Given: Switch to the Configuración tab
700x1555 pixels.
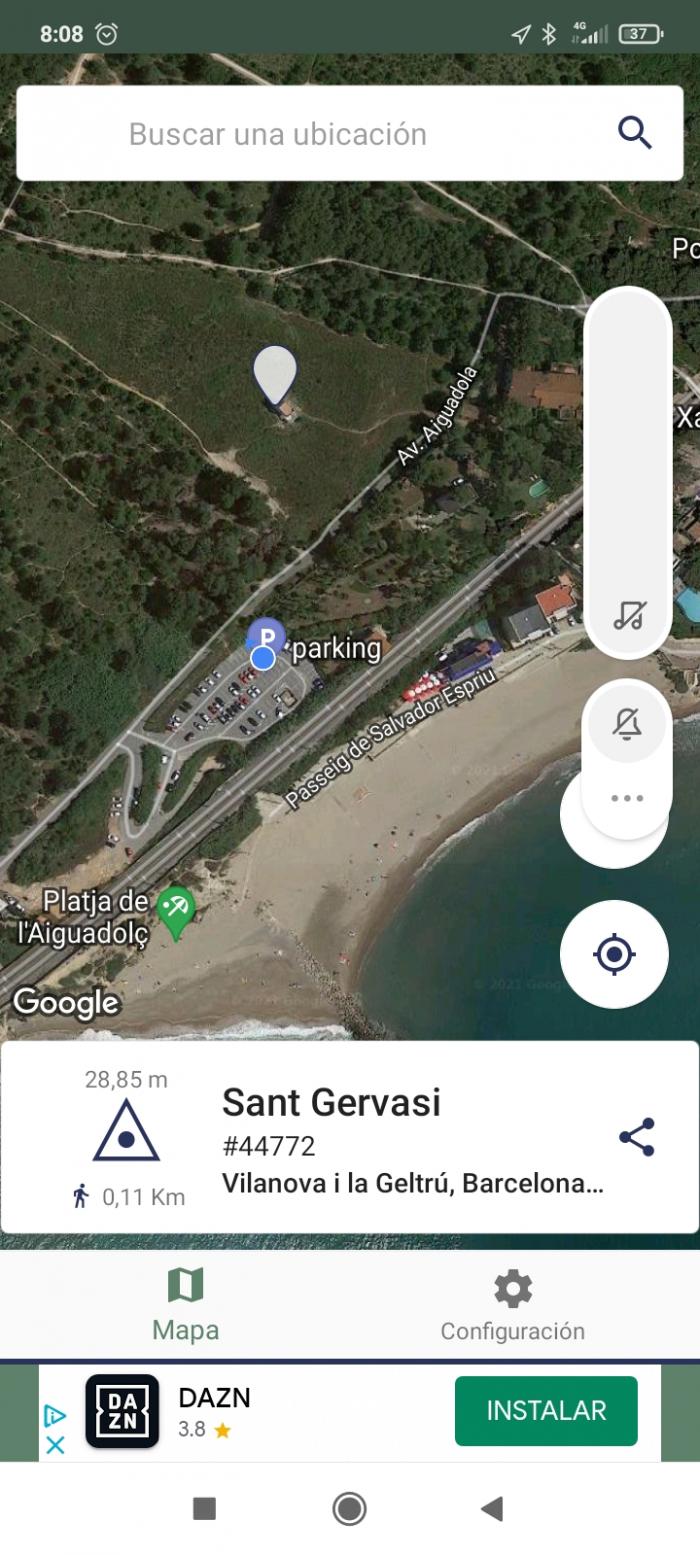Looking at the screenshot, I should [512, 1305].
